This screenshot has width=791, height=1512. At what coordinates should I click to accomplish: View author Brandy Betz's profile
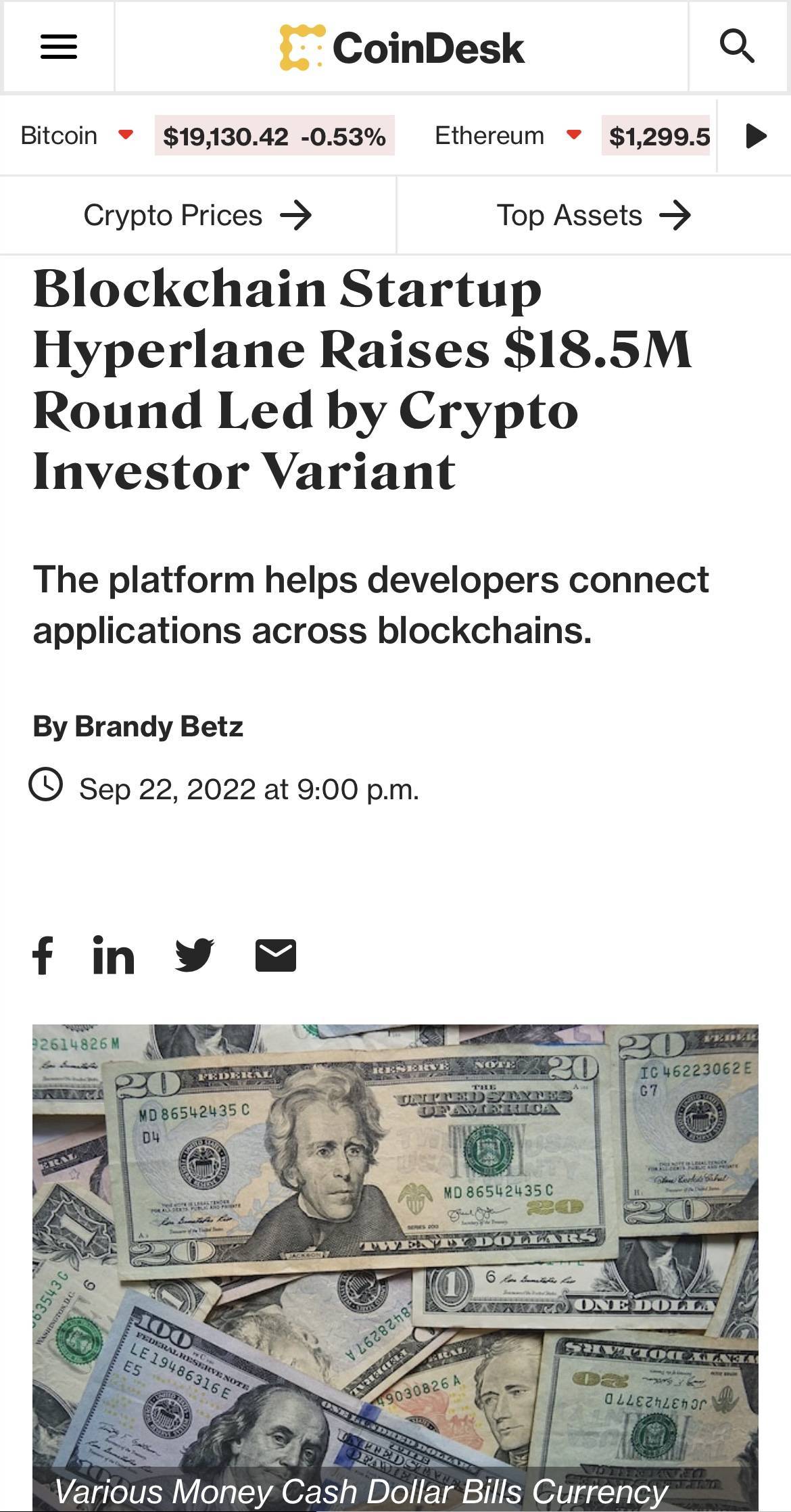pyautogui.click(x=158, y=726)
